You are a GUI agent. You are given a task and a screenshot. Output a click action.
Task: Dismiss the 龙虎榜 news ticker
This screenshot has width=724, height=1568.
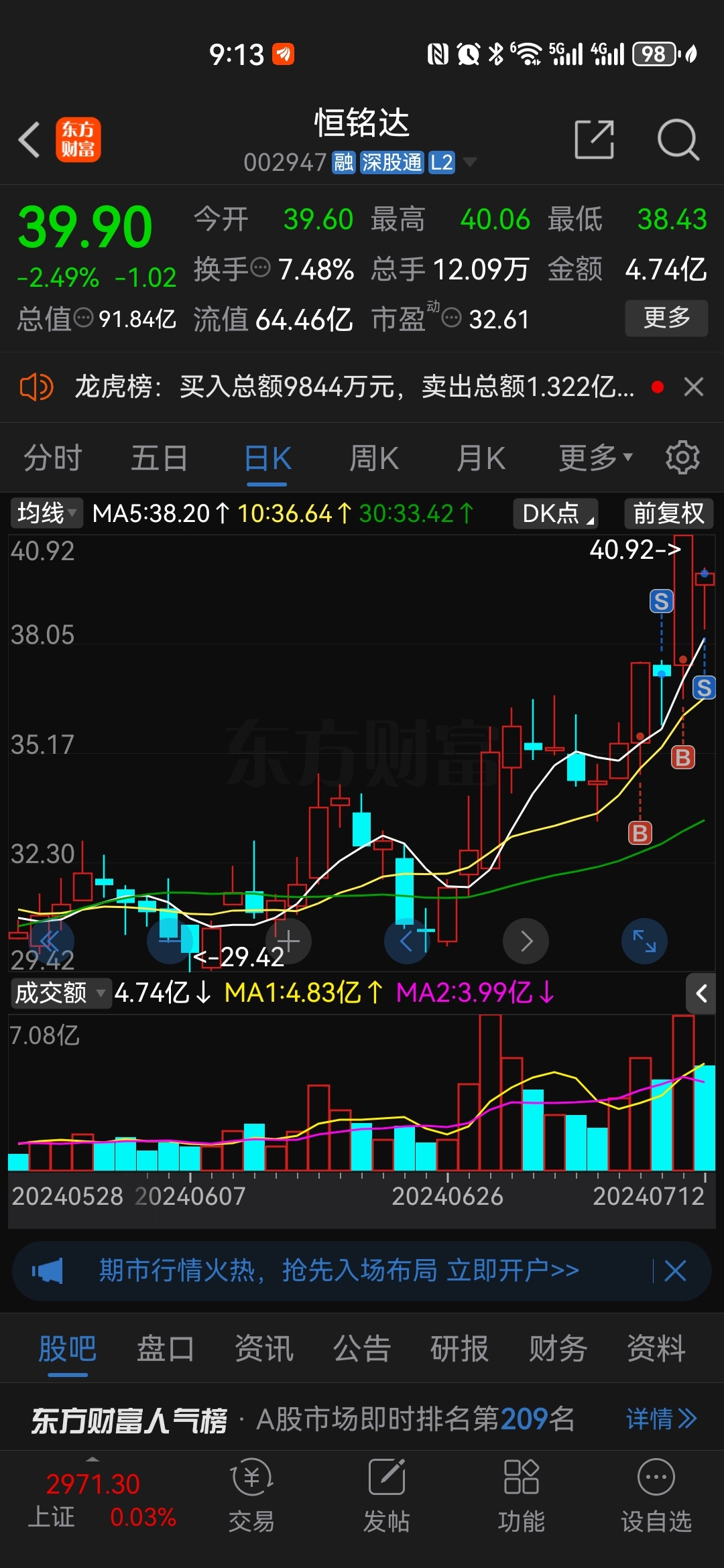click(x=694, y=387)
